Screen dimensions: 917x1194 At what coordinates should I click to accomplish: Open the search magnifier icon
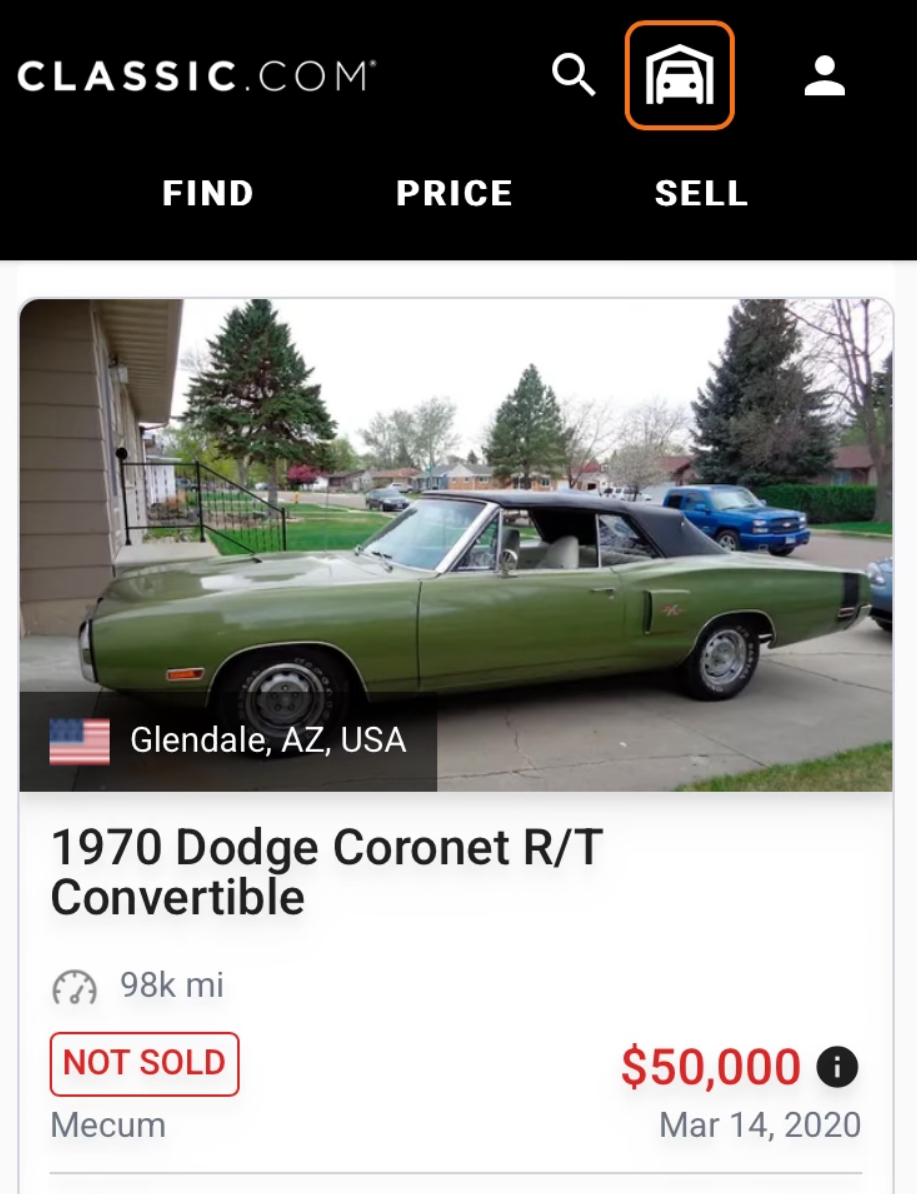point(574,76)
